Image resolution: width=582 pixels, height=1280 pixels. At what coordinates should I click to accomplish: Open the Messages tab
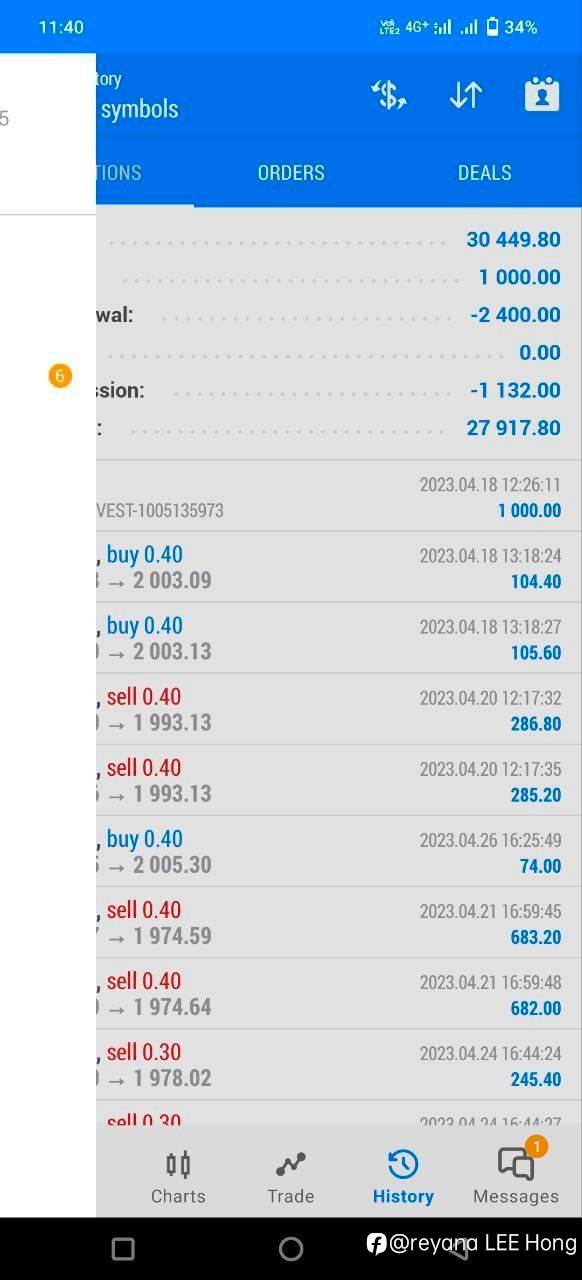516,1177
